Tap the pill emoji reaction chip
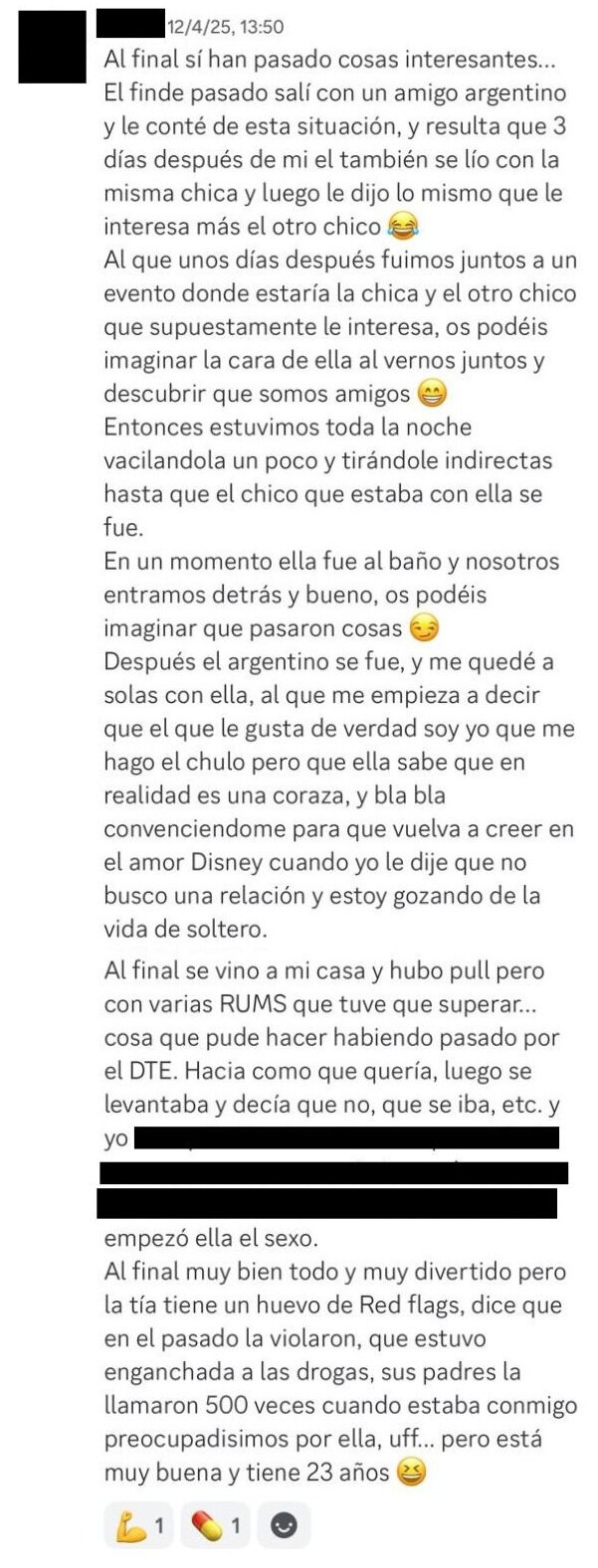598x1568 pixels. [216, 1525]
